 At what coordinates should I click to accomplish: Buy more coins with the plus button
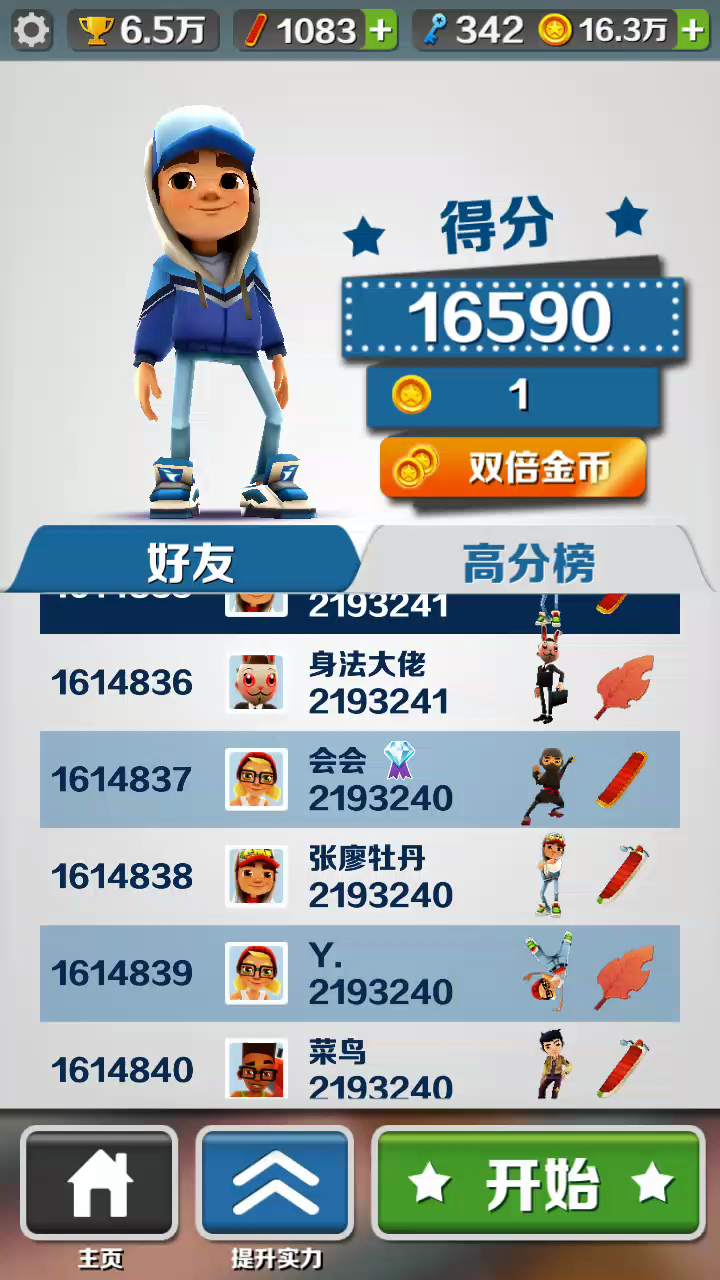[692, 31]
